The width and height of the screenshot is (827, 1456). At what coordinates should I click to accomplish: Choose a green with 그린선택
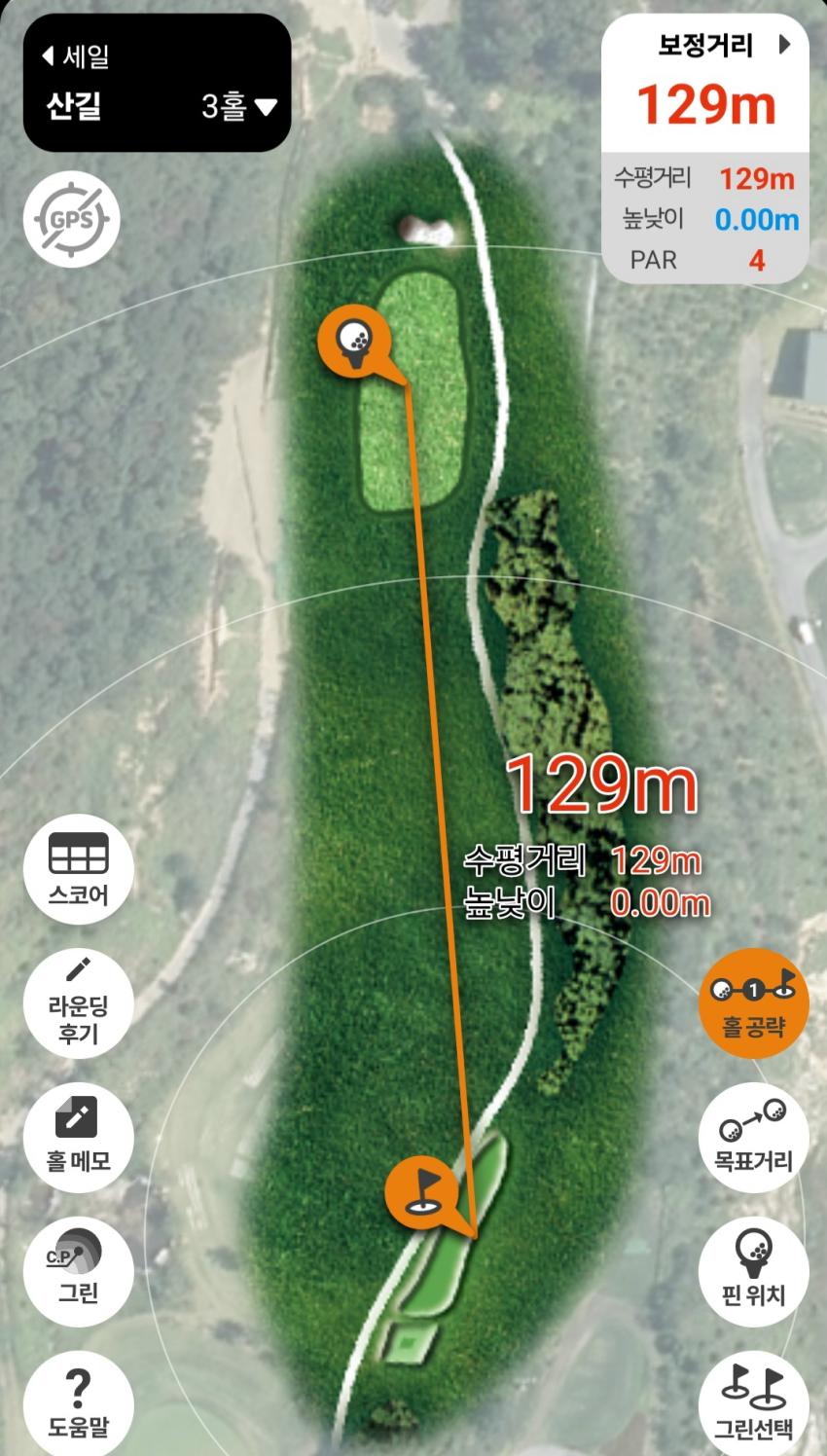(753, 1400)
